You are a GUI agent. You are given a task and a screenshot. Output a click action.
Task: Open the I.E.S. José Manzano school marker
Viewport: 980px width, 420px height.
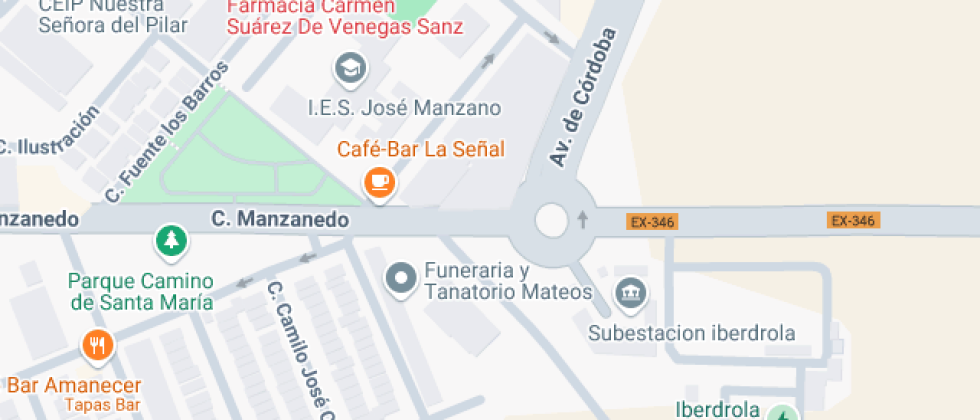click(x=351, y=69)
